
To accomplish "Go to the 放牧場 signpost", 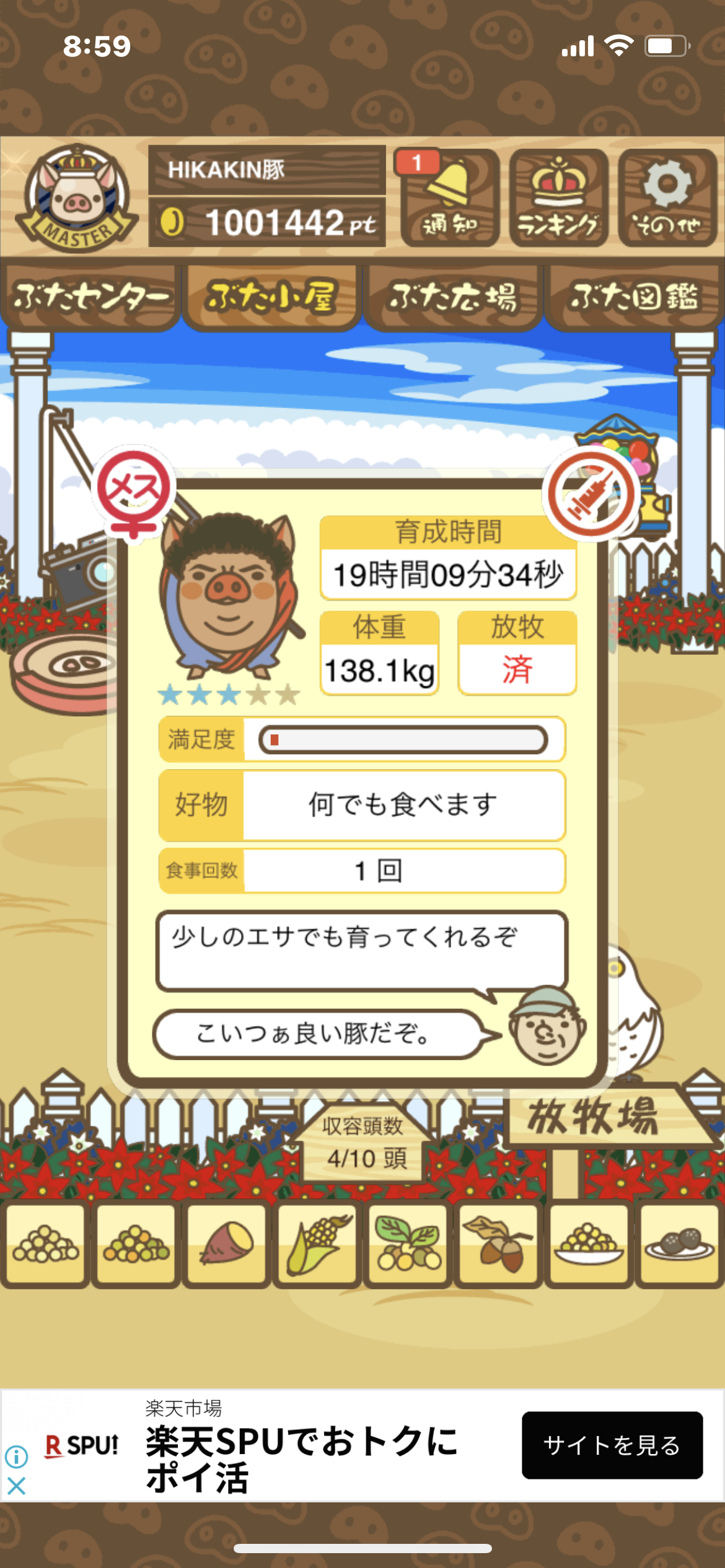I will point(594,1116).
